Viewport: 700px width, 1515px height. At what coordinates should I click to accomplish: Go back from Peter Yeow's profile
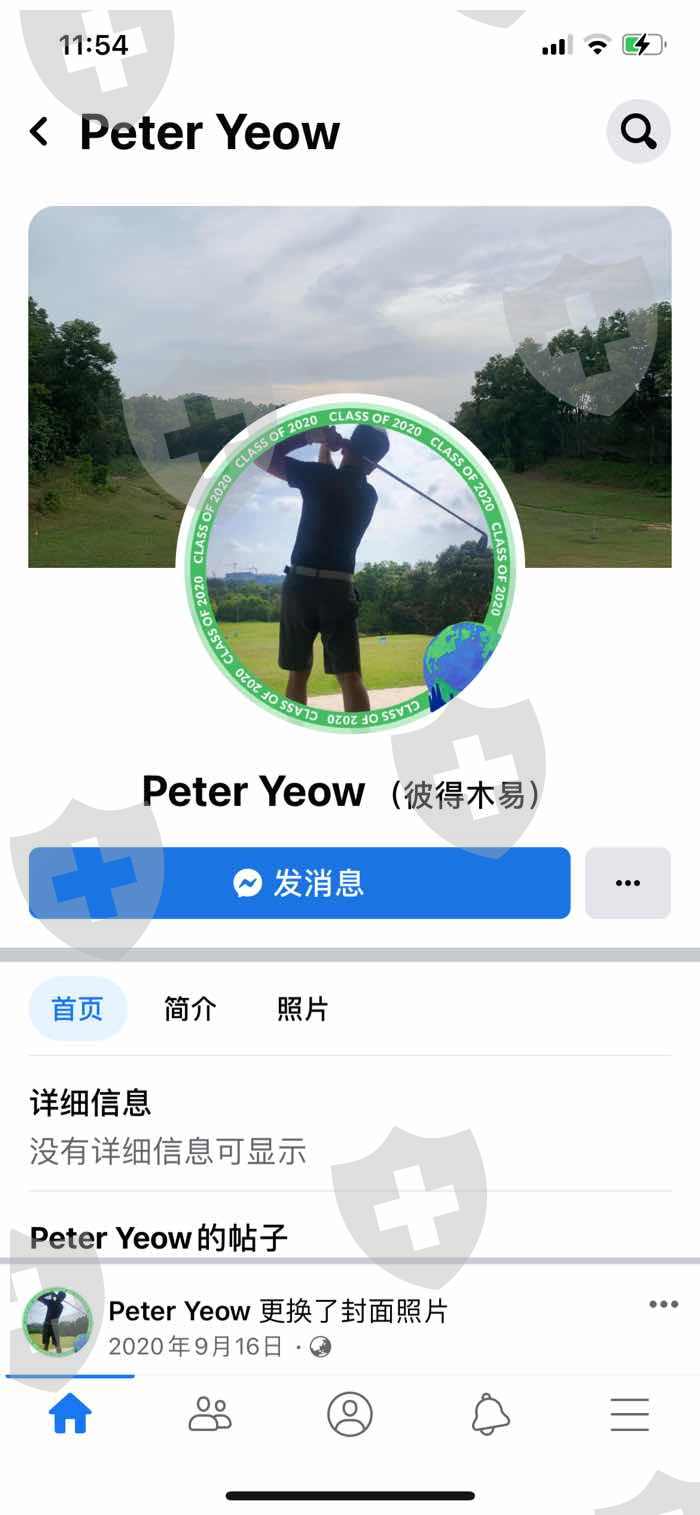click(x=40, y=132)
